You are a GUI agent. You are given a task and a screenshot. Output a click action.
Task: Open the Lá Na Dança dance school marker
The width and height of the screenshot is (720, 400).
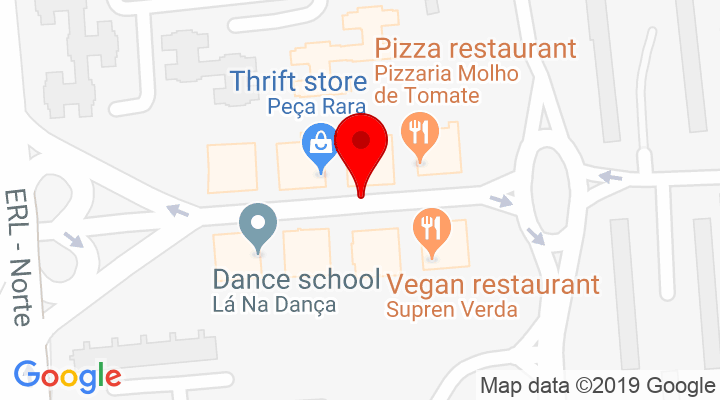[x=258, y=223]
